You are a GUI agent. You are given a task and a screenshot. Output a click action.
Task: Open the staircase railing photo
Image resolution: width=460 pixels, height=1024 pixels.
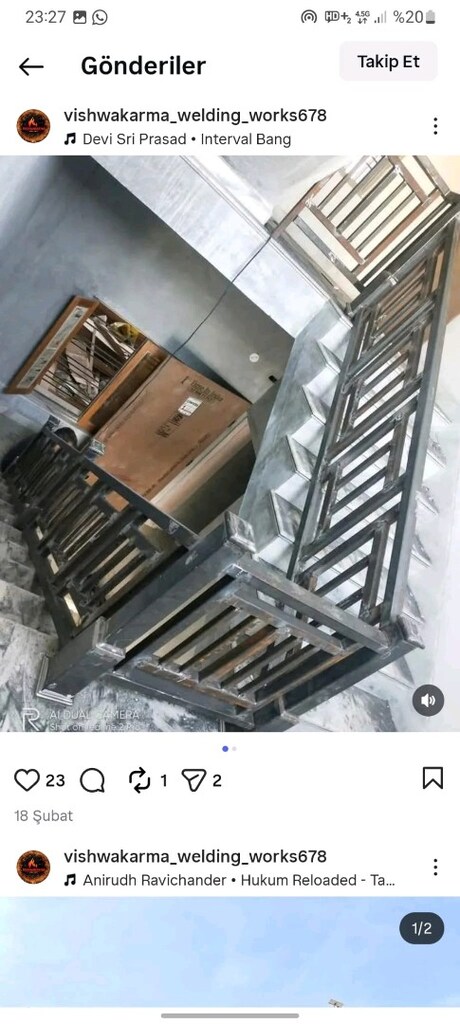click(230, 443)
